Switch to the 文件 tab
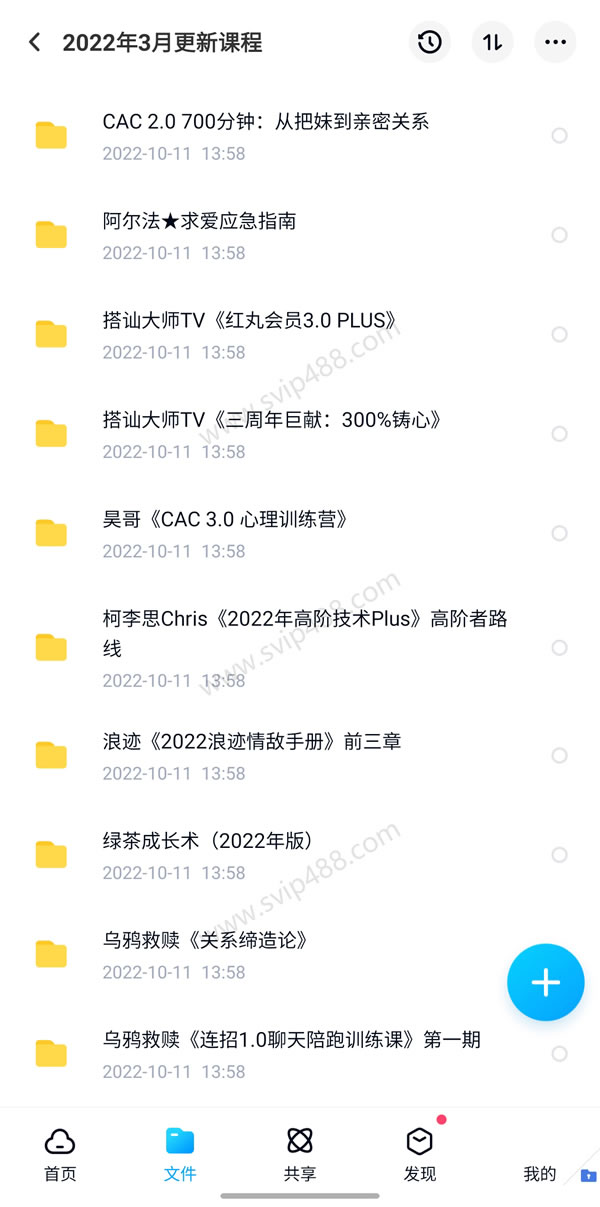600x1207 pixels. tap(180, 1155)
